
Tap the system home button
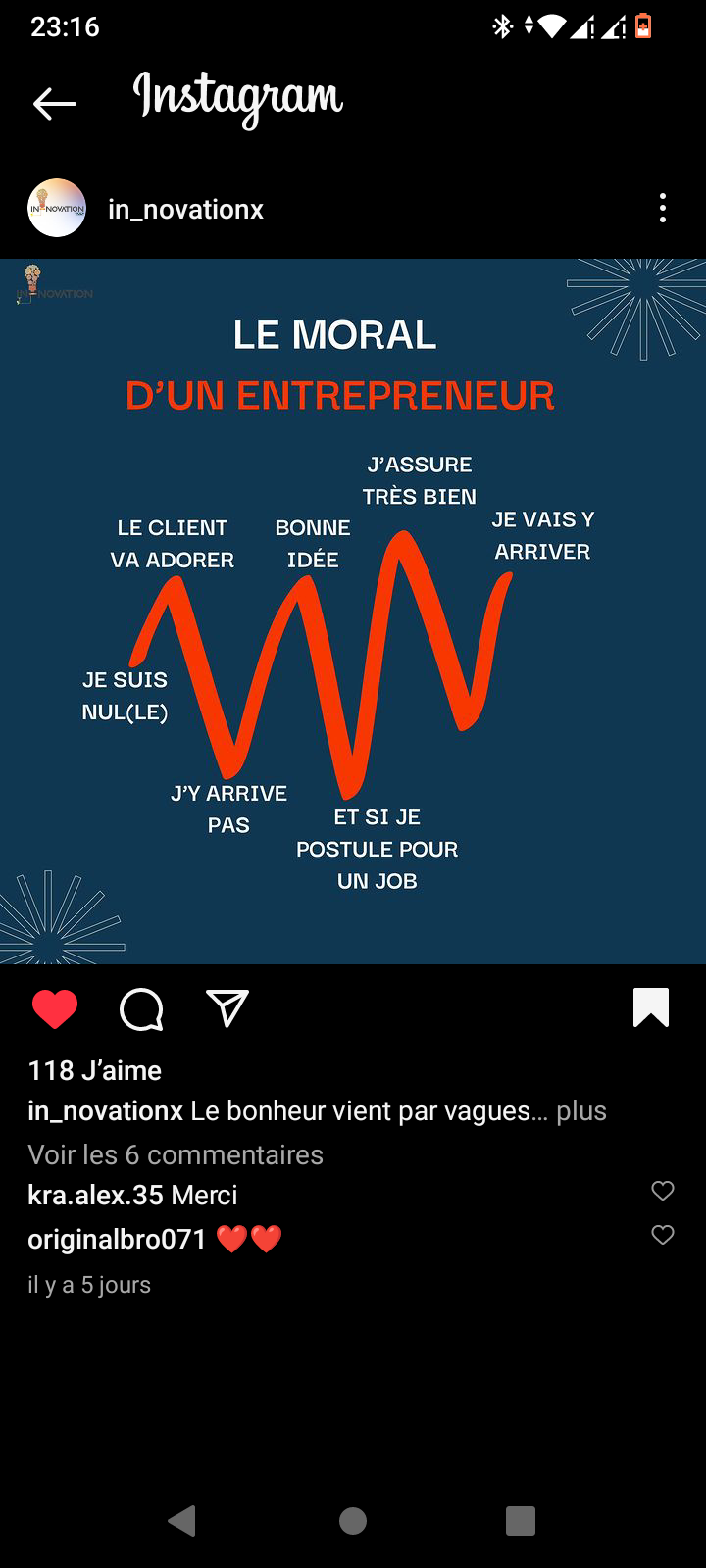pos(353,1520)
